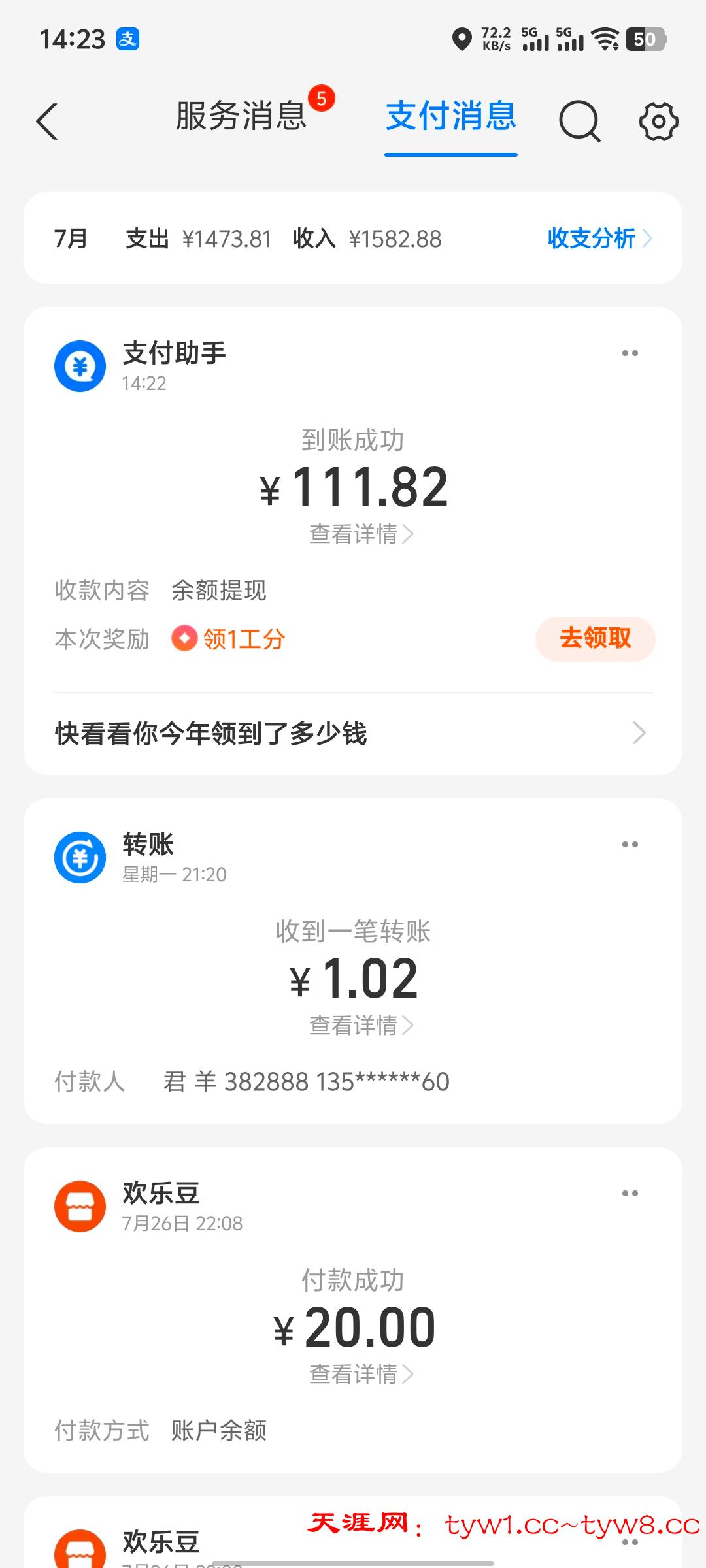Switch to the 服务消息 tab
The width and height of the screenshot is (706, 1568).
pos(241,118)
